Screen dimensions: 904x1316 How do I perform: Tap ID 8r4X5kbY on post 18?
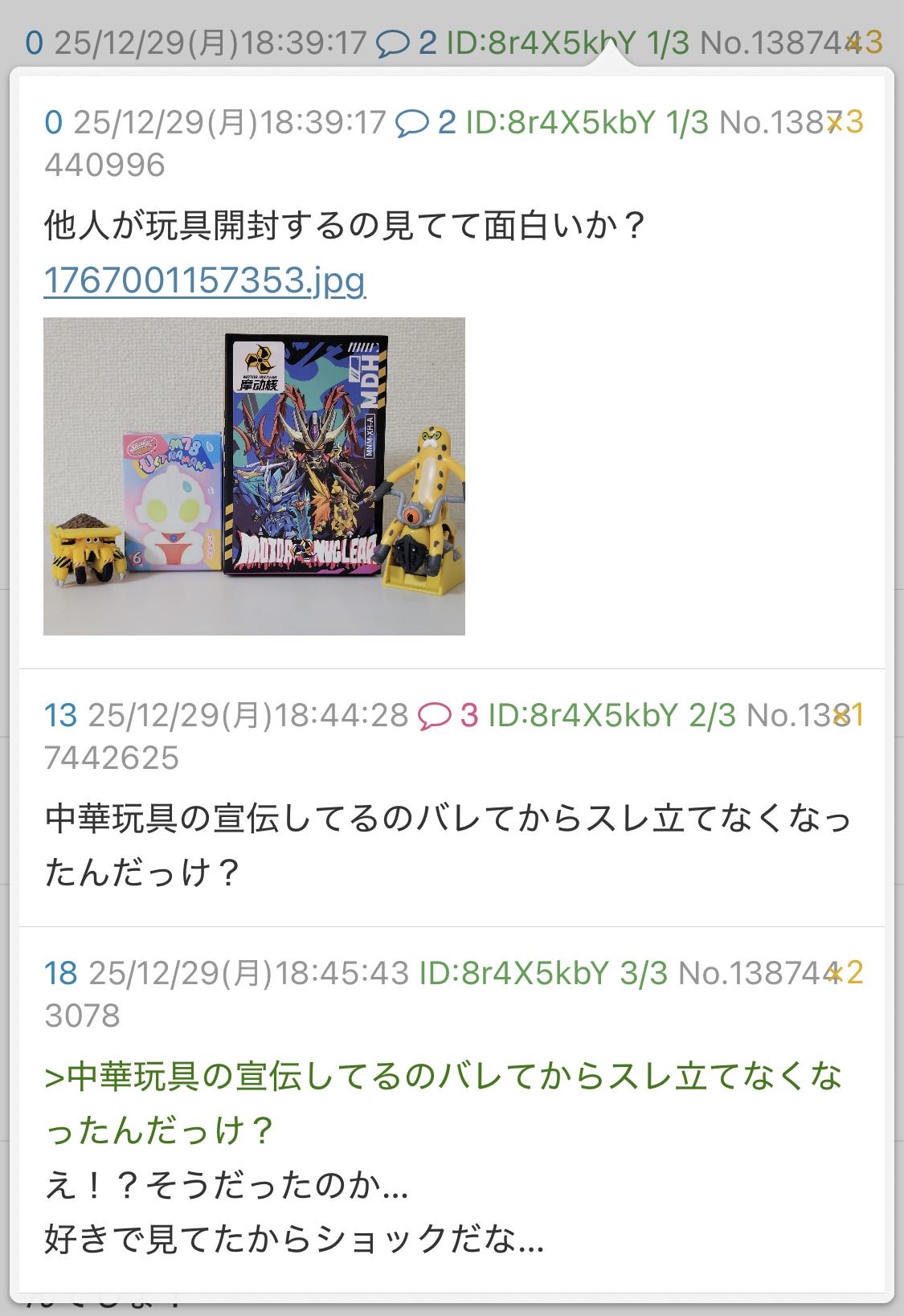pyautogui.click(x=514, y=973)
